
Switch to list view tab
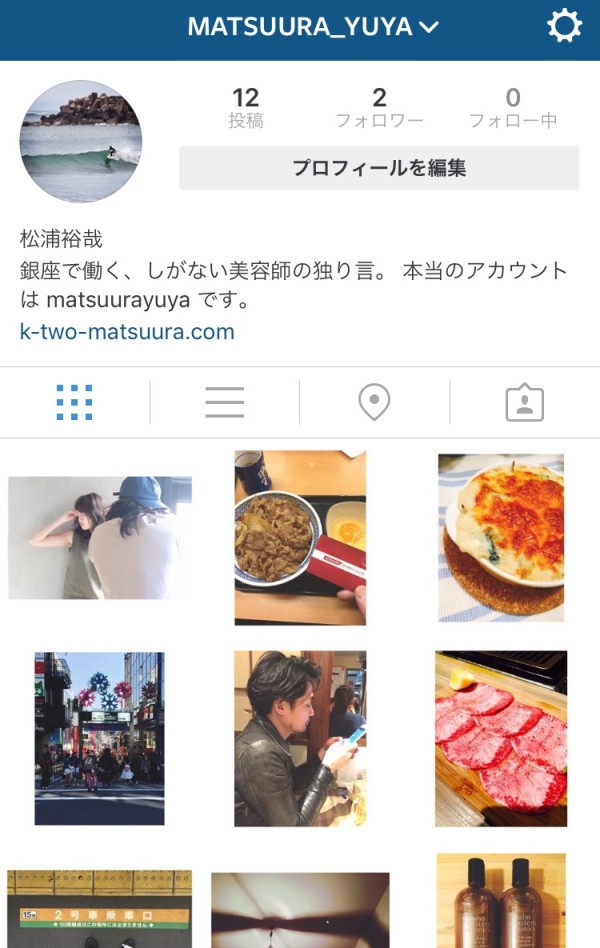pos(225,402)
